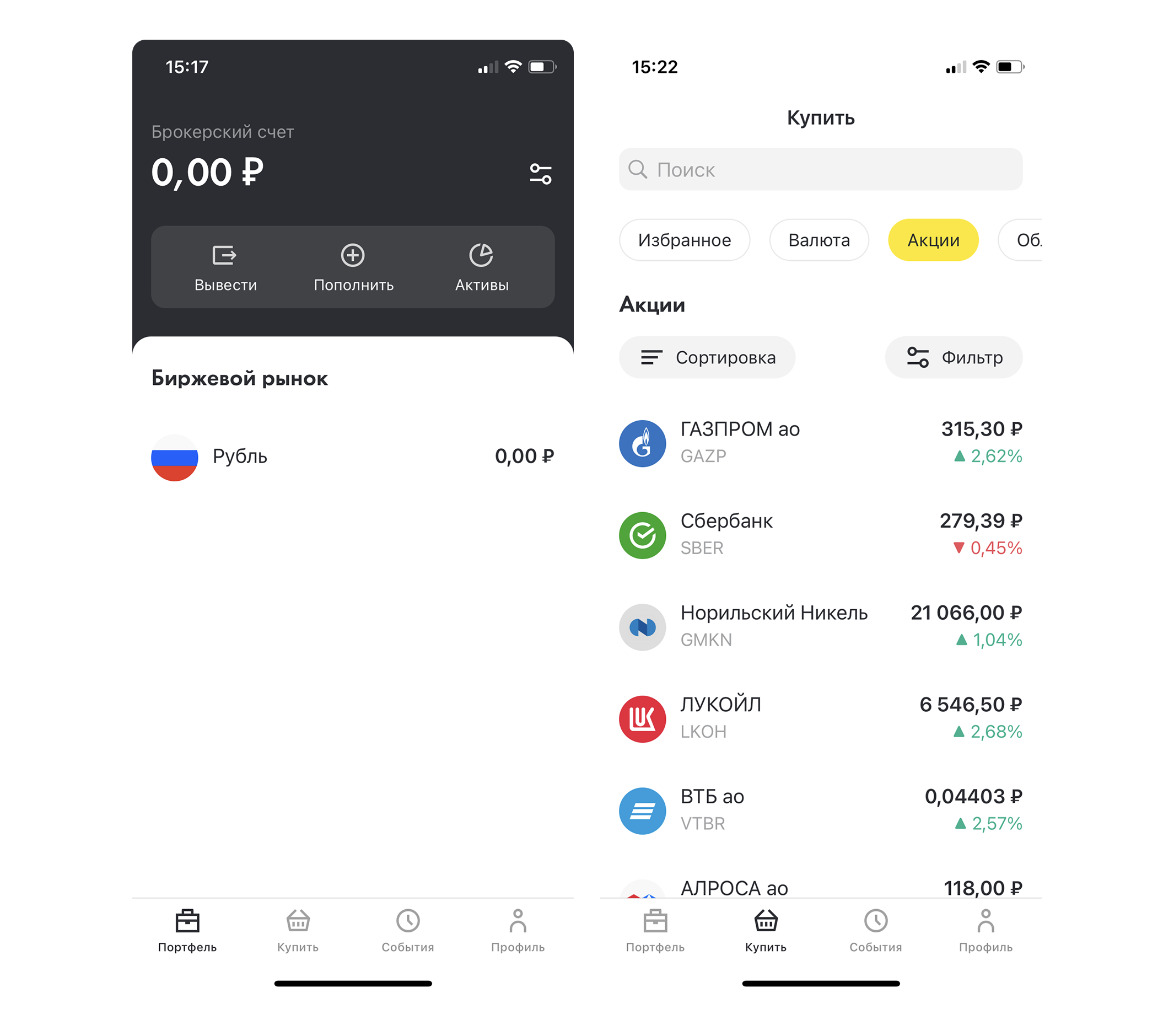Open the Активы assets view

coord(481,267)
